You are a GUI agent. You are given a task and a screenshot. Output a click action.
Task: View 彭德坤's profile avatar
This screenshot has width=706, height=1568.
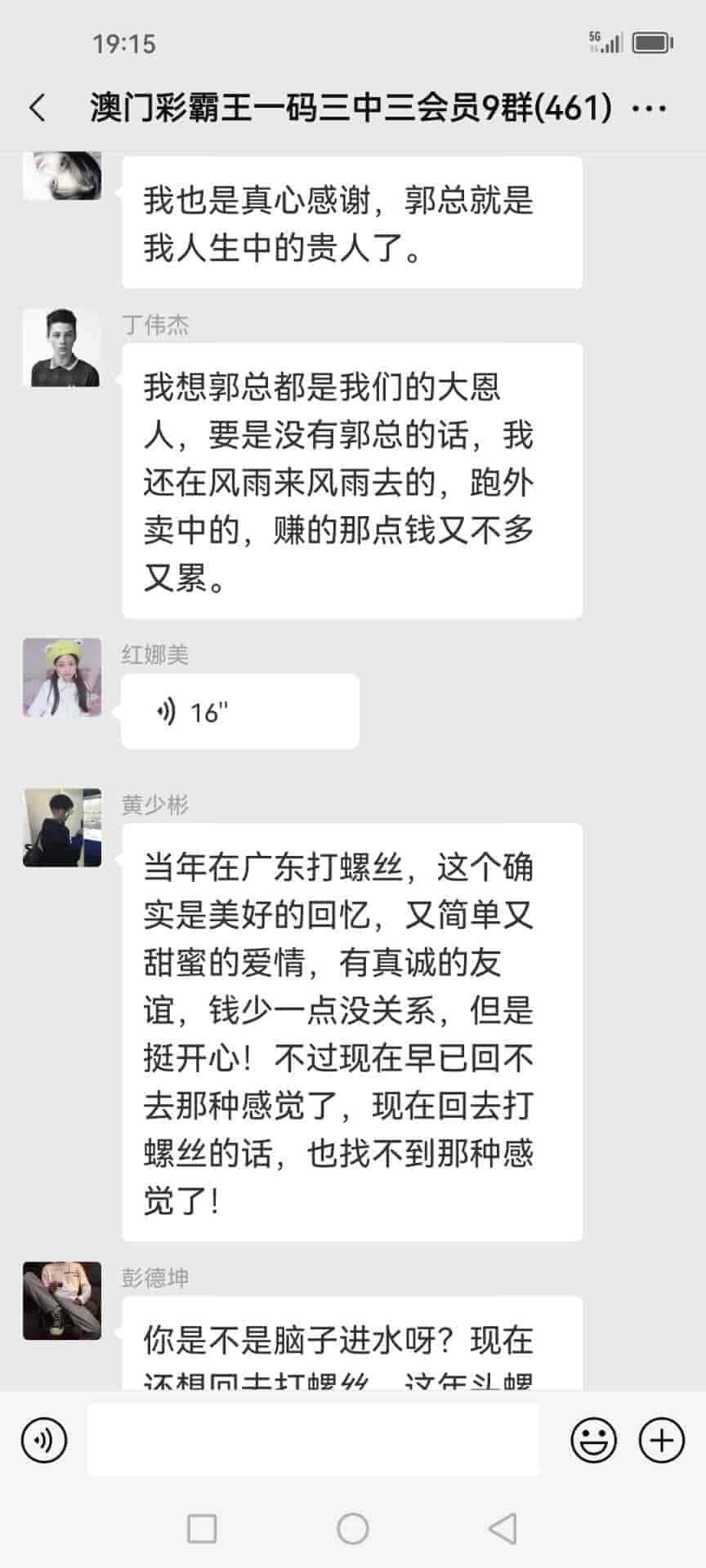tap(62, 1301)
